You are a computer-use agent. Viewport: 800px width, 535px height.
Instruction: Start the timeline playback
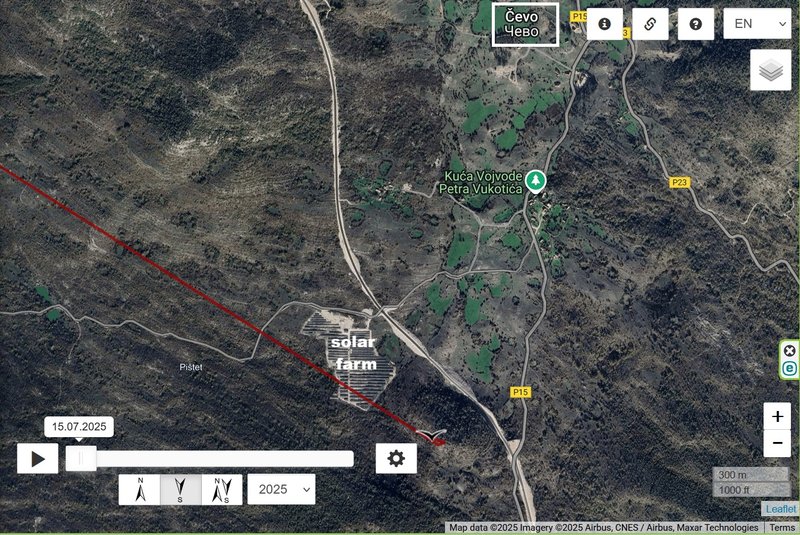(x=38, y=458)
